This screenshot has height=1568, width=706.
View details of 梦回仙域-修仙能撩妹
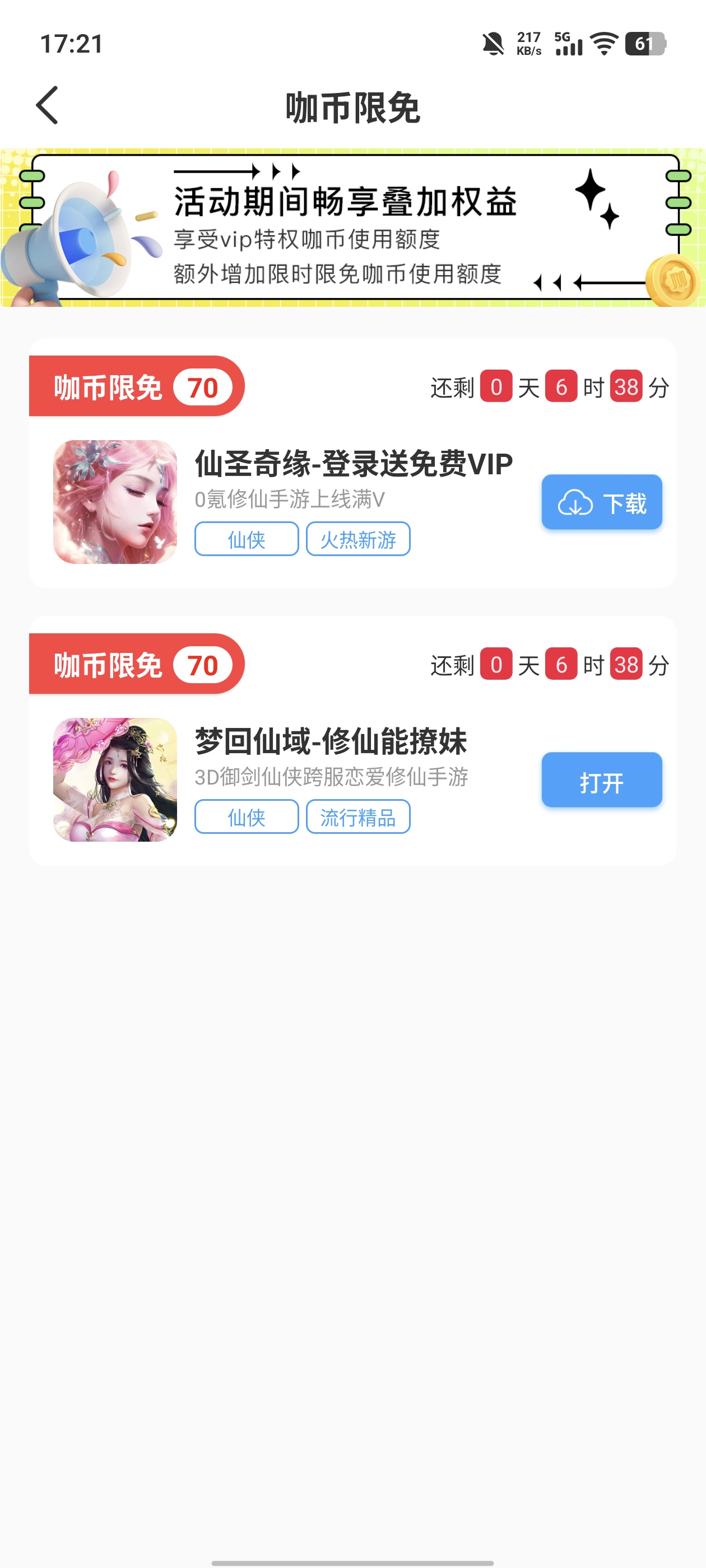pos(330,741)
